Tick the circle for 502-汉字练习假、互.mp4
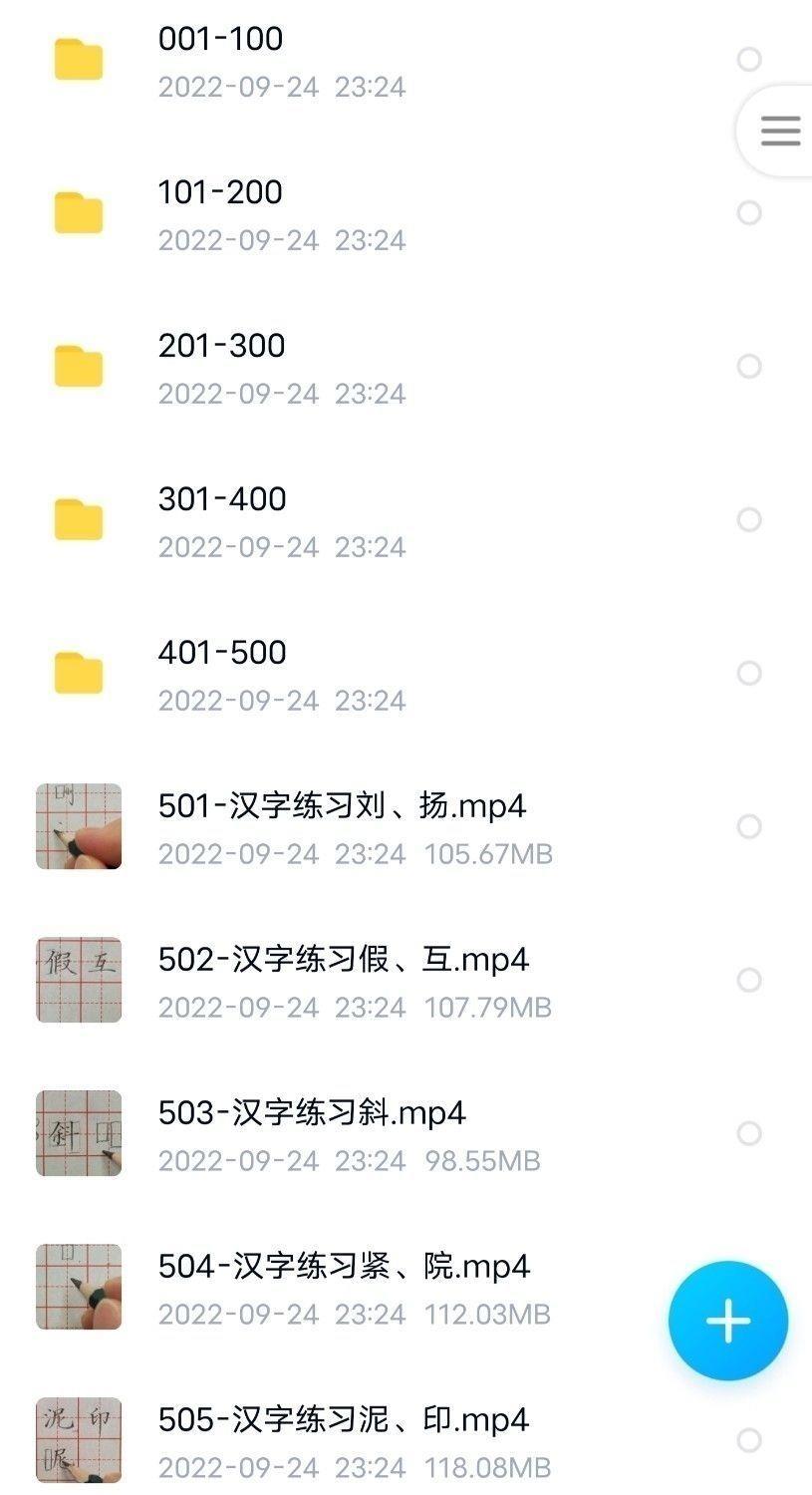 [x=749, y=980]
